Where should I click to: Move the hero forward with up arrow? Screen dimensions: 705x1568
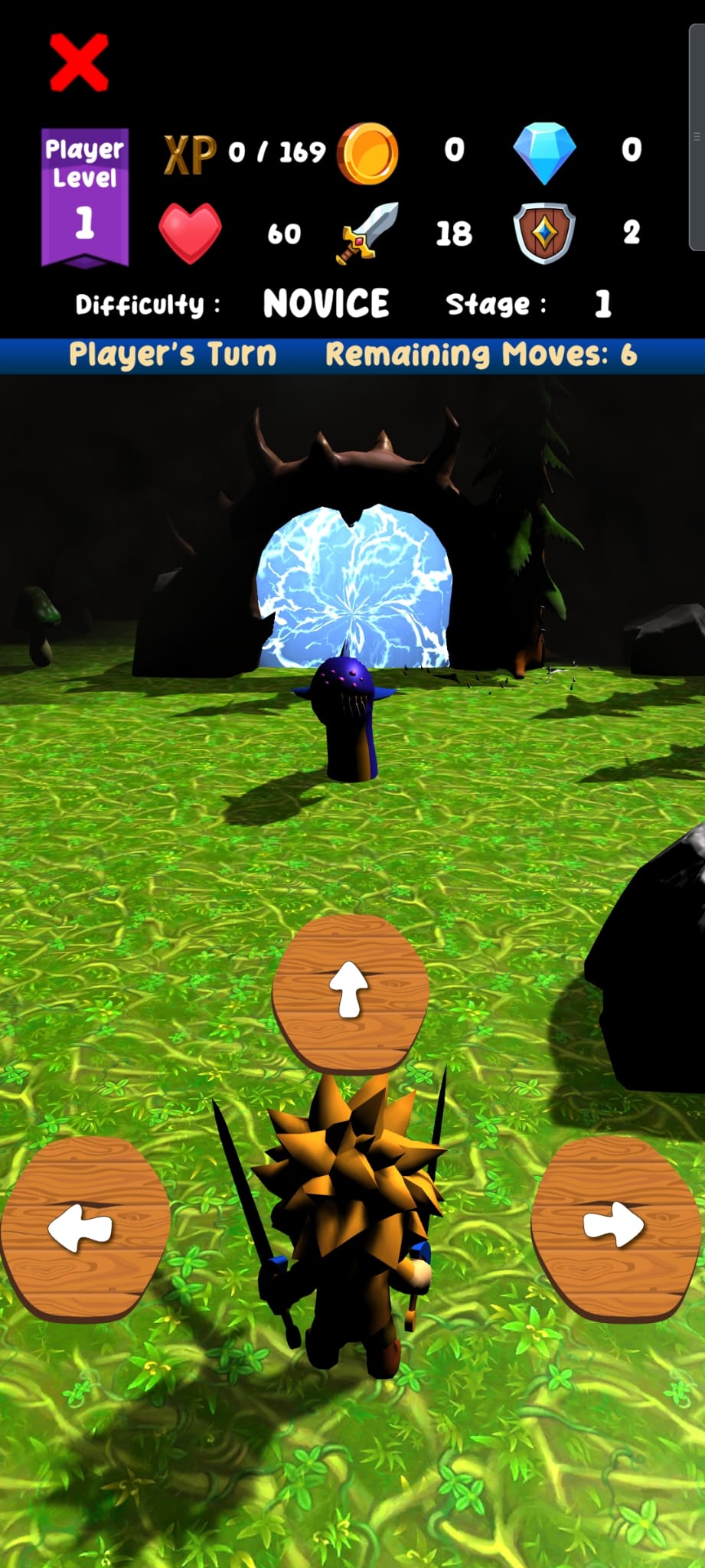(x=350, y=991)
